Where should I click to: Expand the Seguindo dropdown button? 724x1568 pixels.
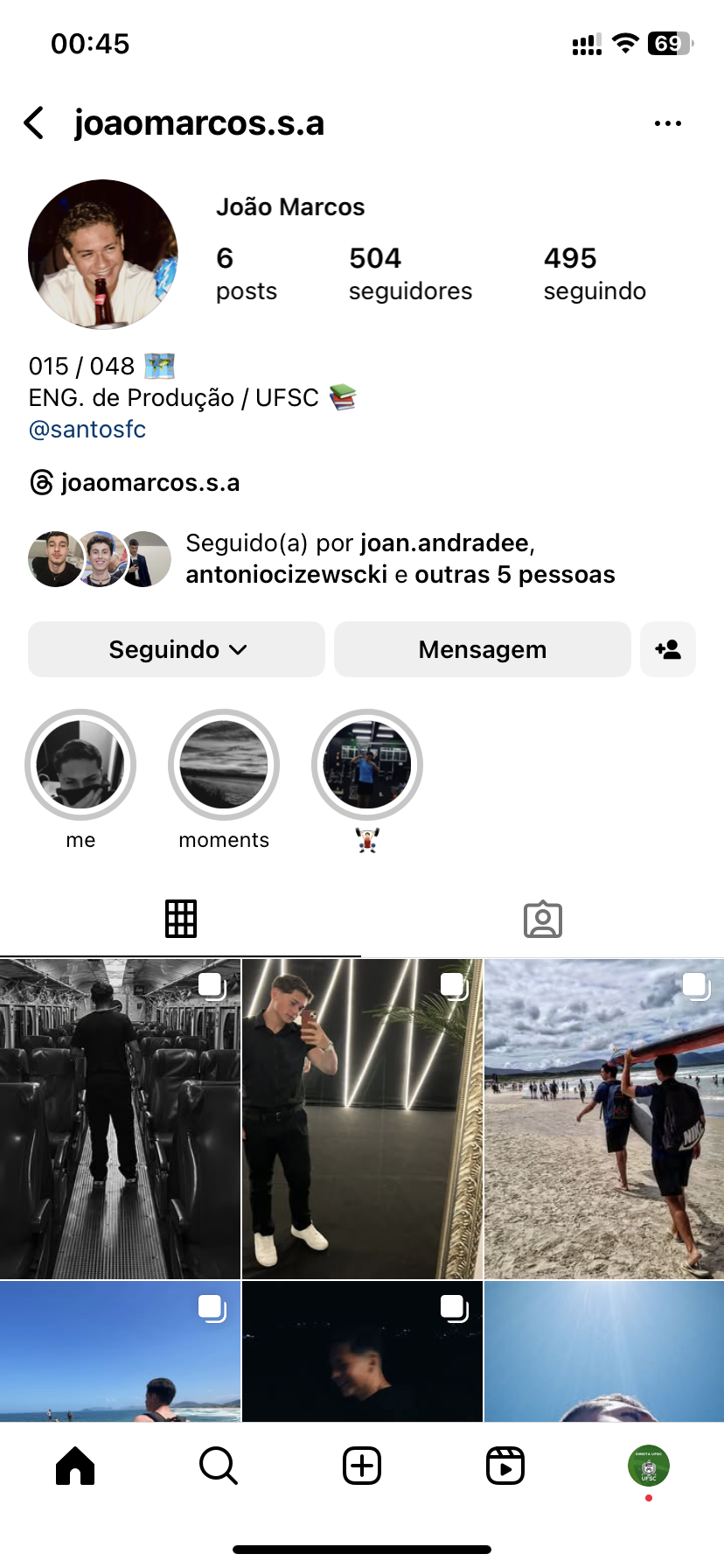pos(177,649)
